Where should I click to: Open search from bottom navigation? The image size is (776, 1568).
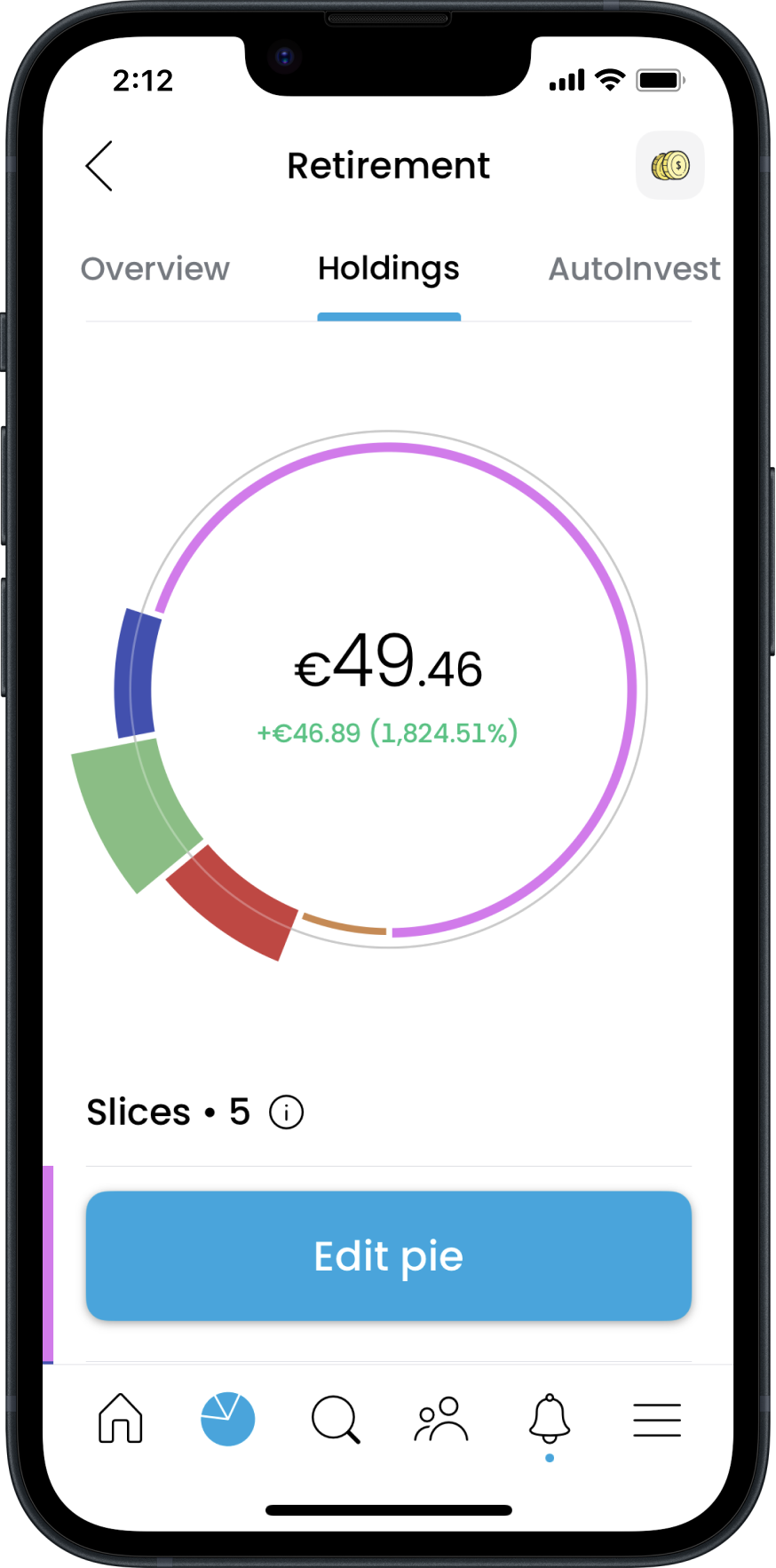pyautogui.click(x=336, y=1419)
